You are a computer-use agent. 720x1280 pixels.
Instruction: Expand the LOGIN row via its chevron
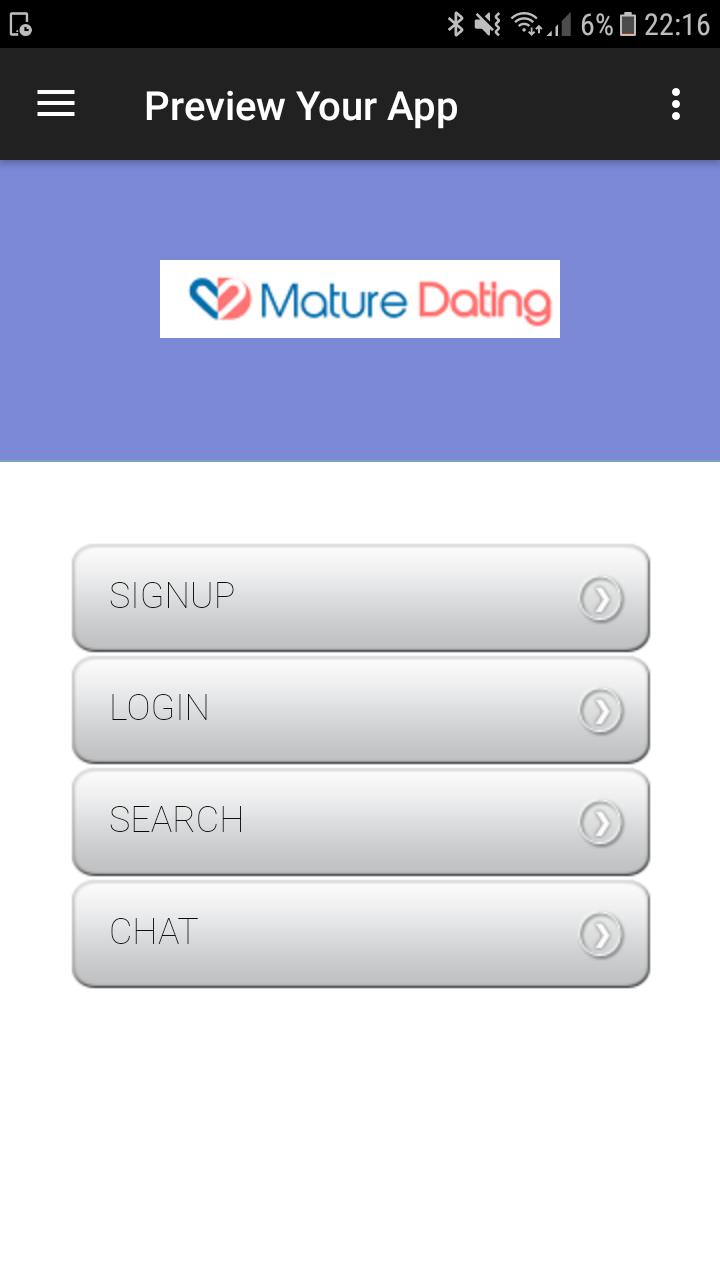click(x=601, y=710)
